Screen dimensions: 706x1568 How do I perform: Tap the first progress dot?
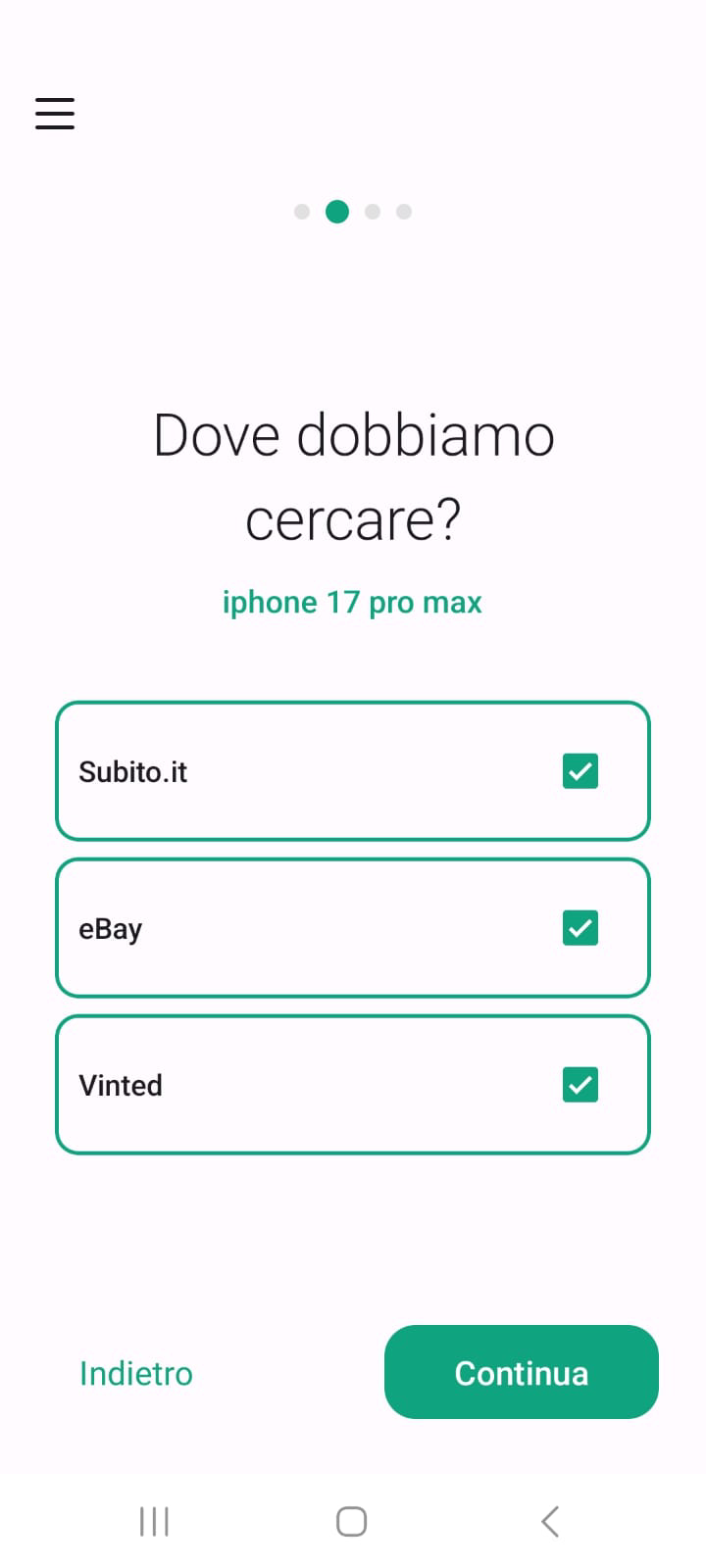point(302,212)
